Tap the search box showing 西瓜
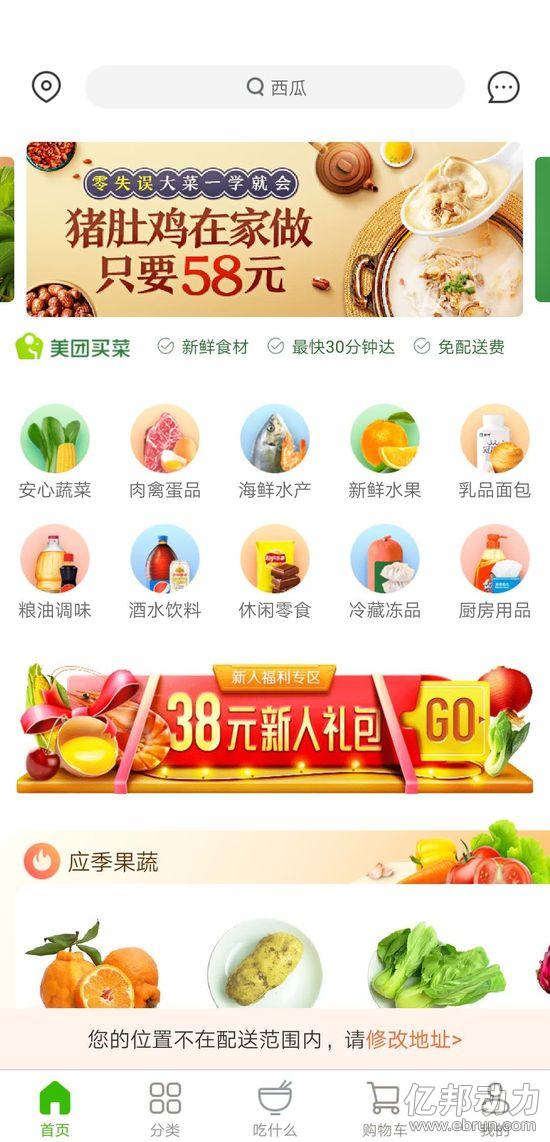Image resolution: width=550 pixels, height=1142 pixels. 275,87
